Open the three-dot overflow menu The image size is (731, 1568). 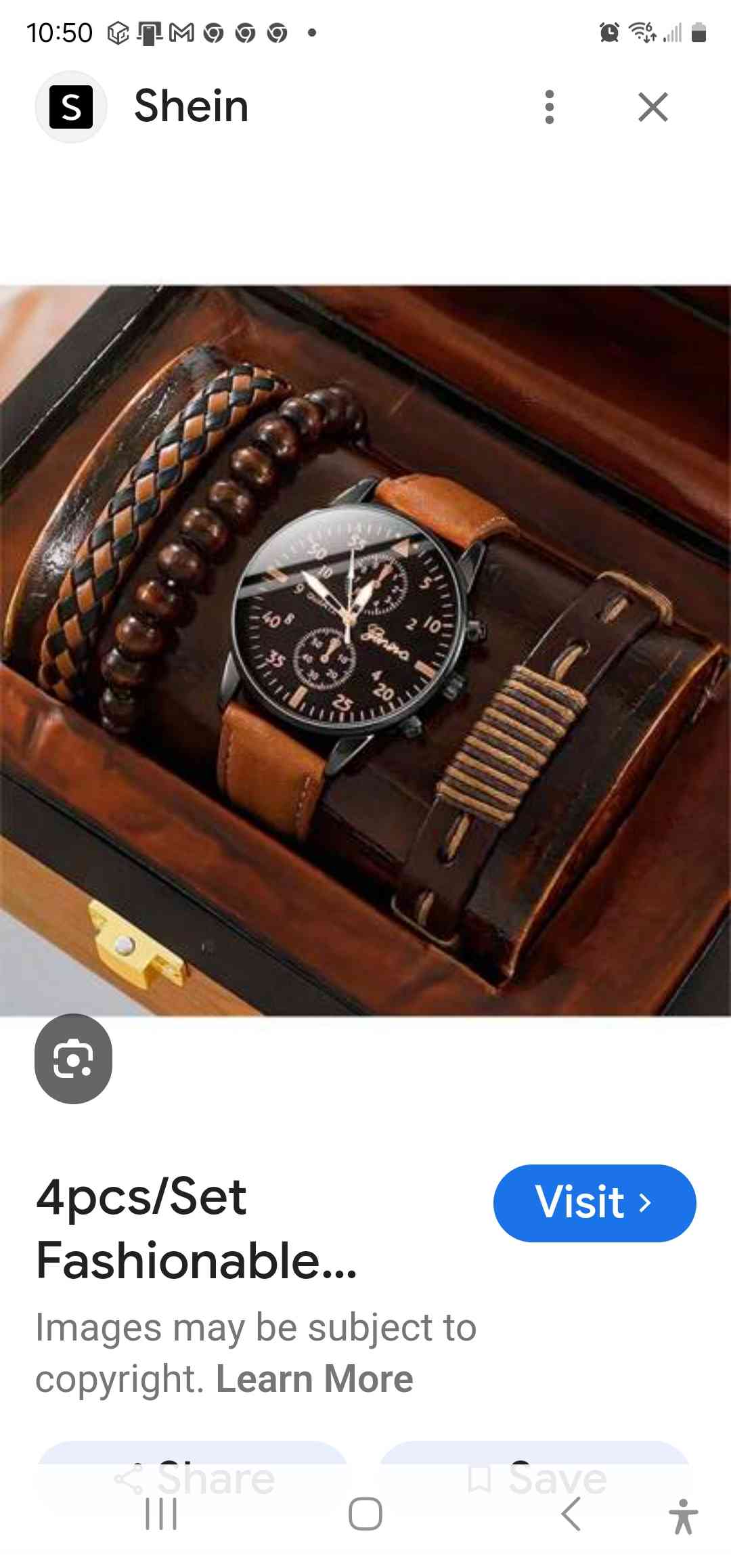pyautogui.click(x=549, y=107)
